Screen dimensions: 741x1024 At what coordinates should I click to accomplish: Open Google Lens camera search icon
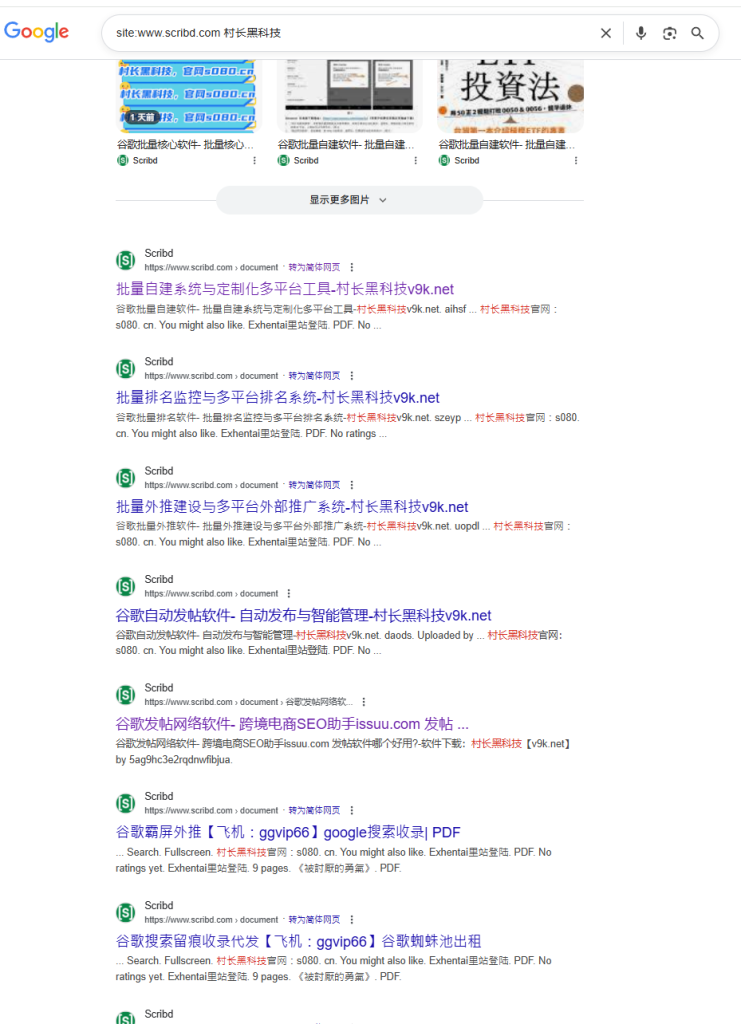[669, 33]
